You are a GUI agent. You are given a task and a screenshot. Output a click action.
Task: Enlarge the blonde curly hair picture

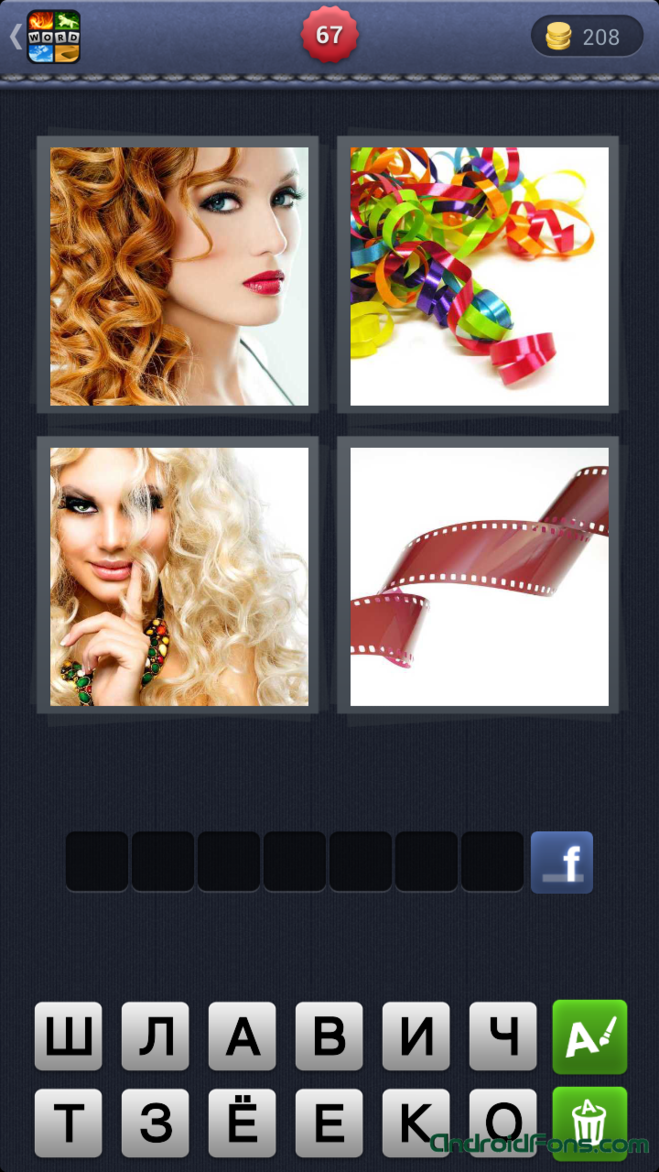179,576
